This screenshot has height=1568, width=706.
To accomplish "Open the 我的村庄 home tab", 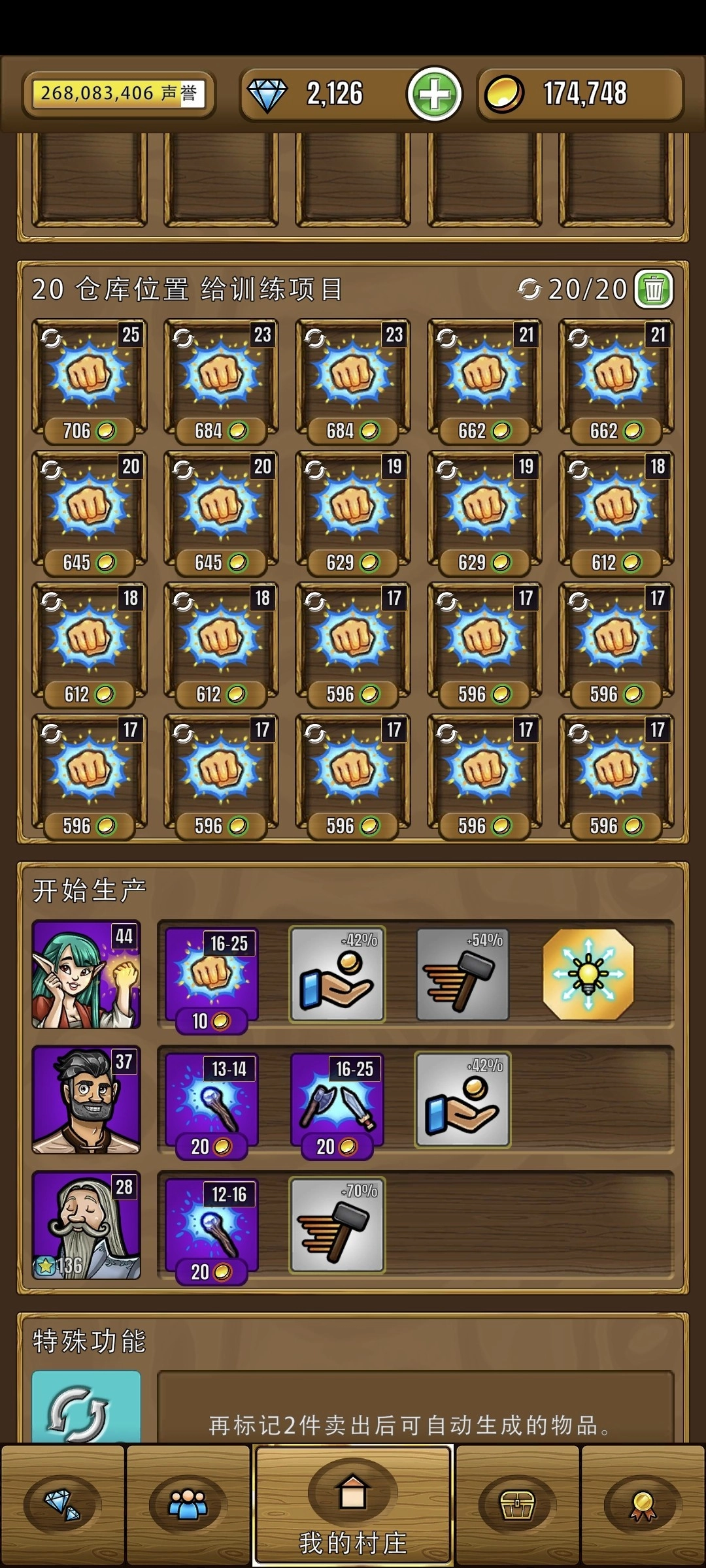I will [353, 1506].
